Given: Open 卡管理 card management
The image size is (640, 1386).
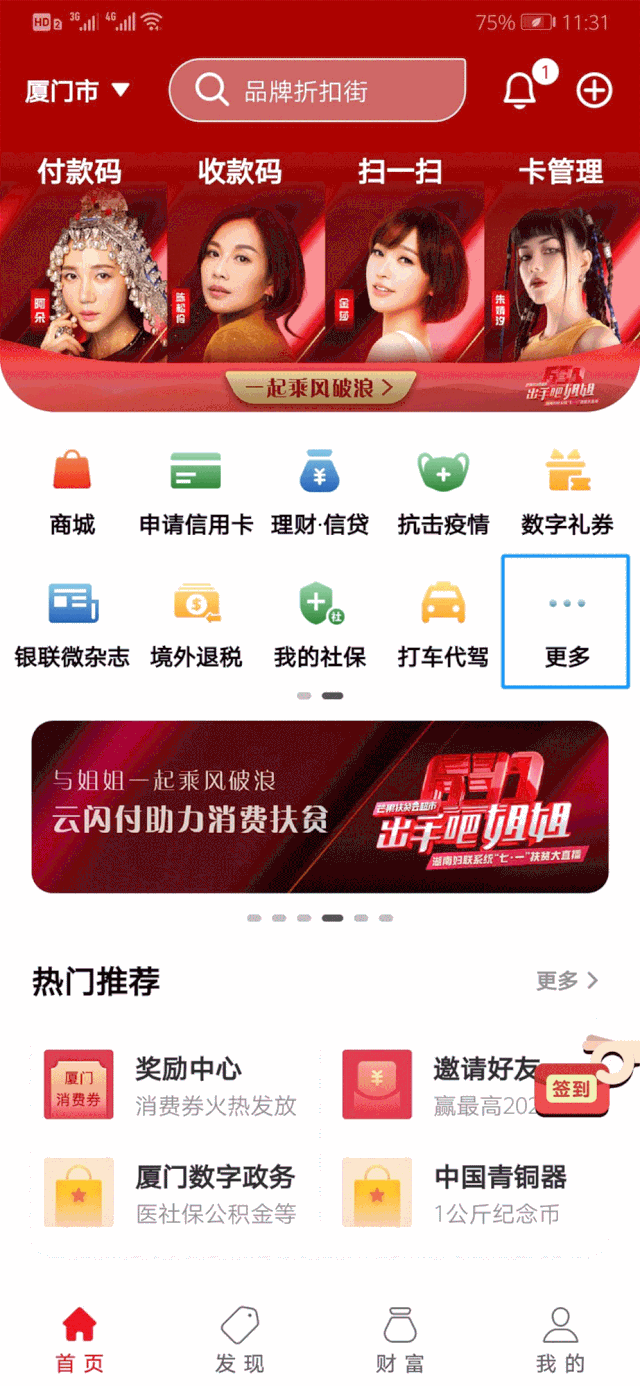Looking at the screenshot, I should 560,171.
